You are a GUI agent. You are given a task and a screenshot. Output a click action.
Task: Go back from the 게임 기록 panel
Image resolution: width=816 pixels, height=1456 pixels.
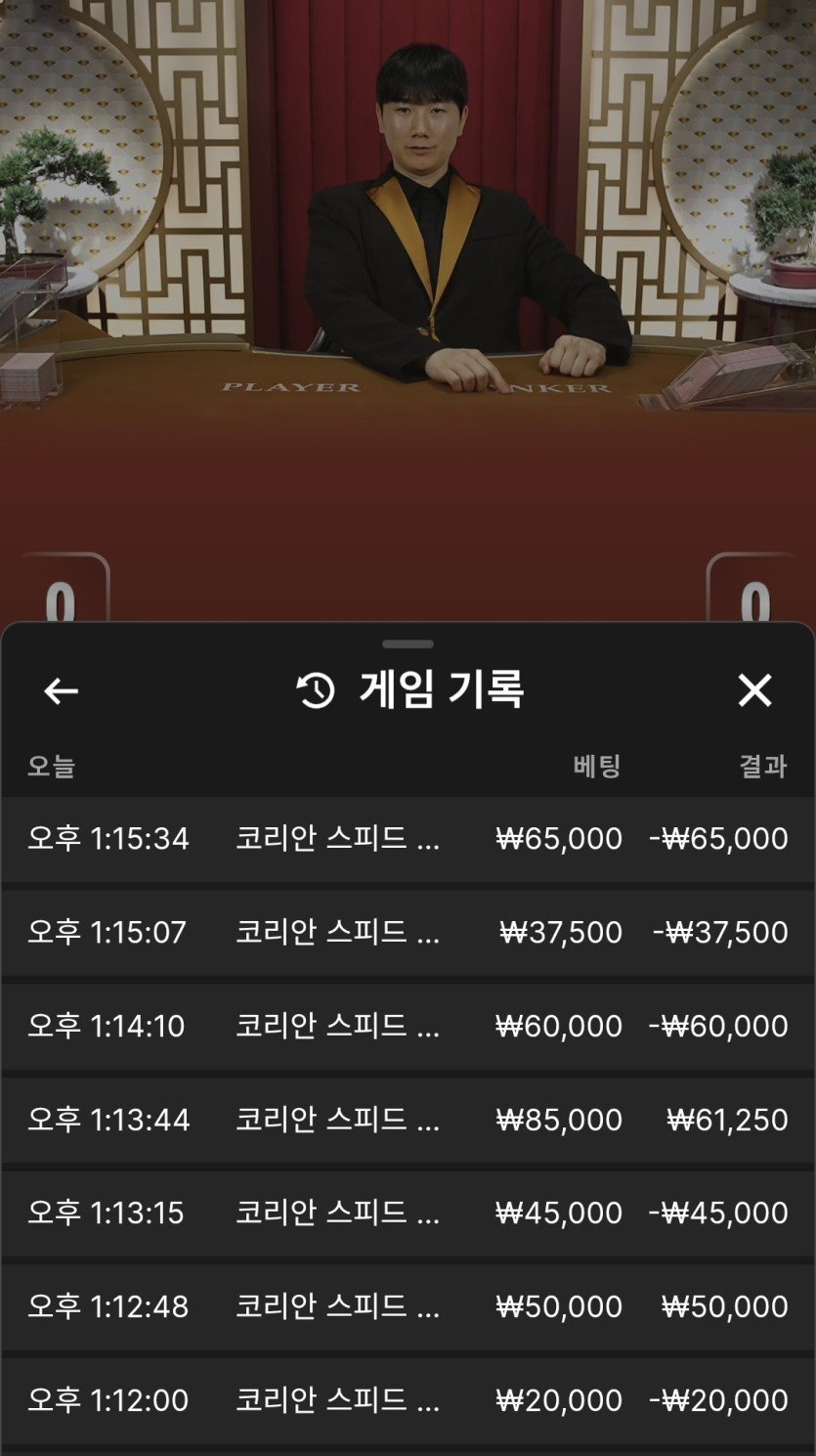pos(61,691)
